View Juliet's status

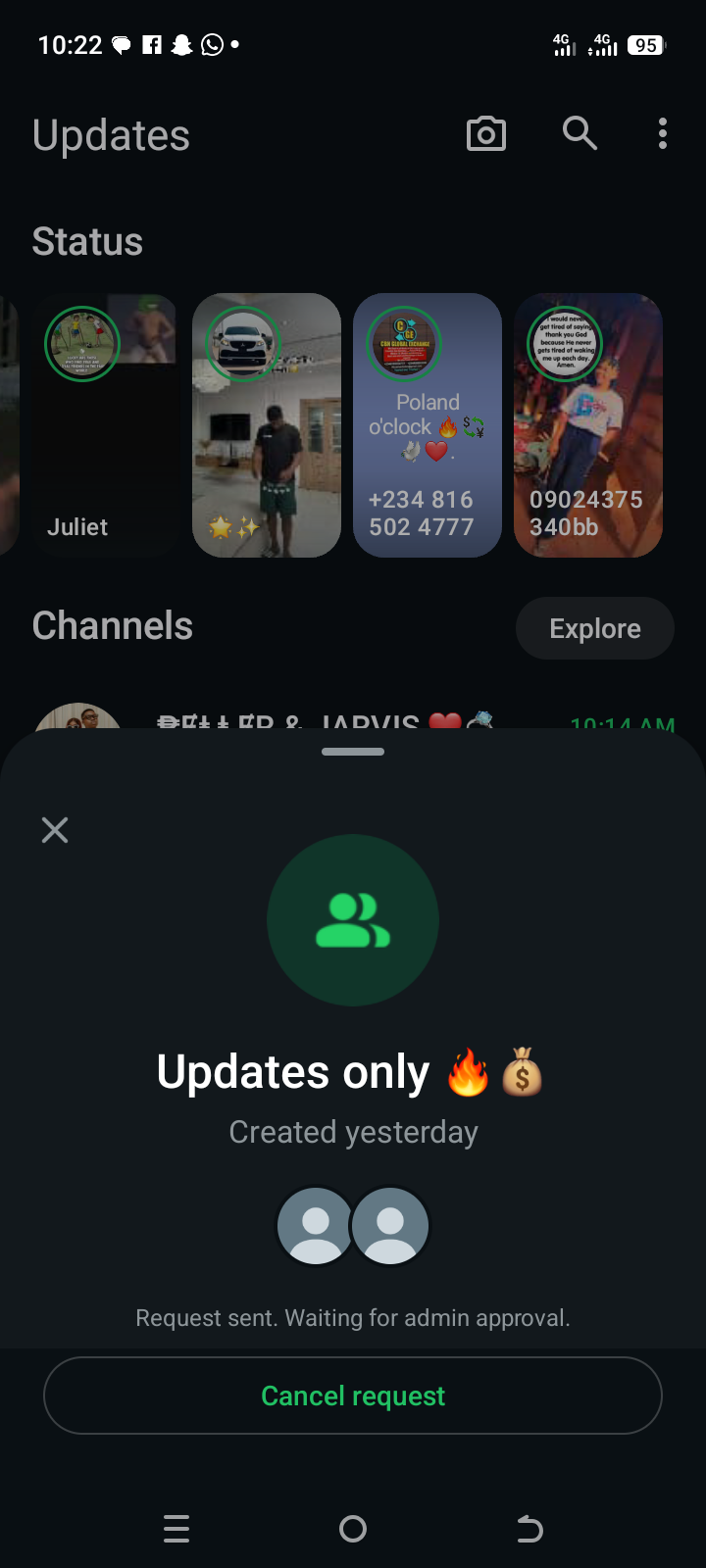(106, 425)
